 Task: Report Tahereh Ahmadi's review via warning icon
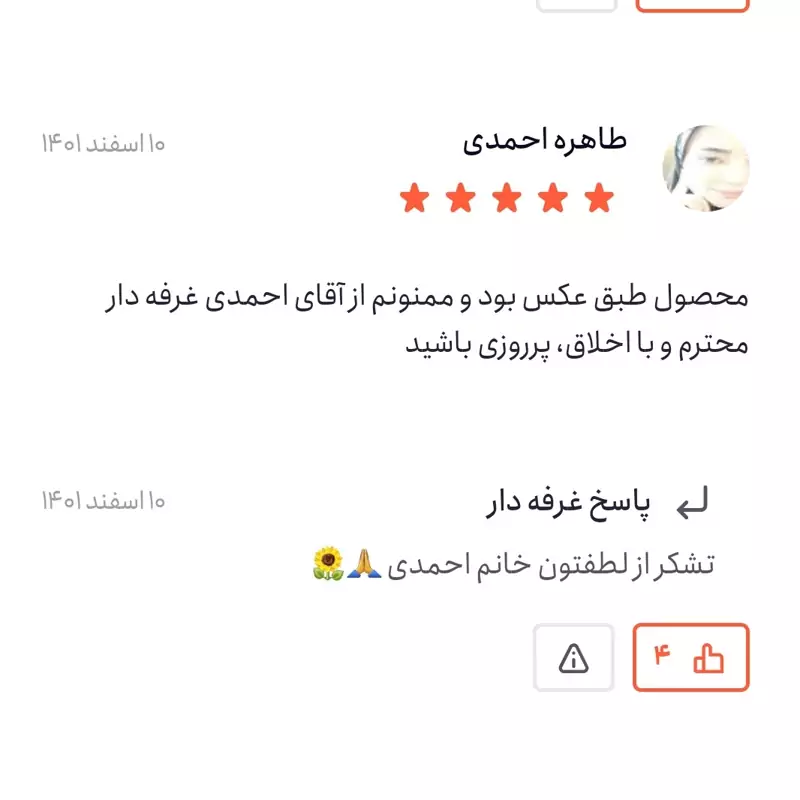(x=574, y=657)
